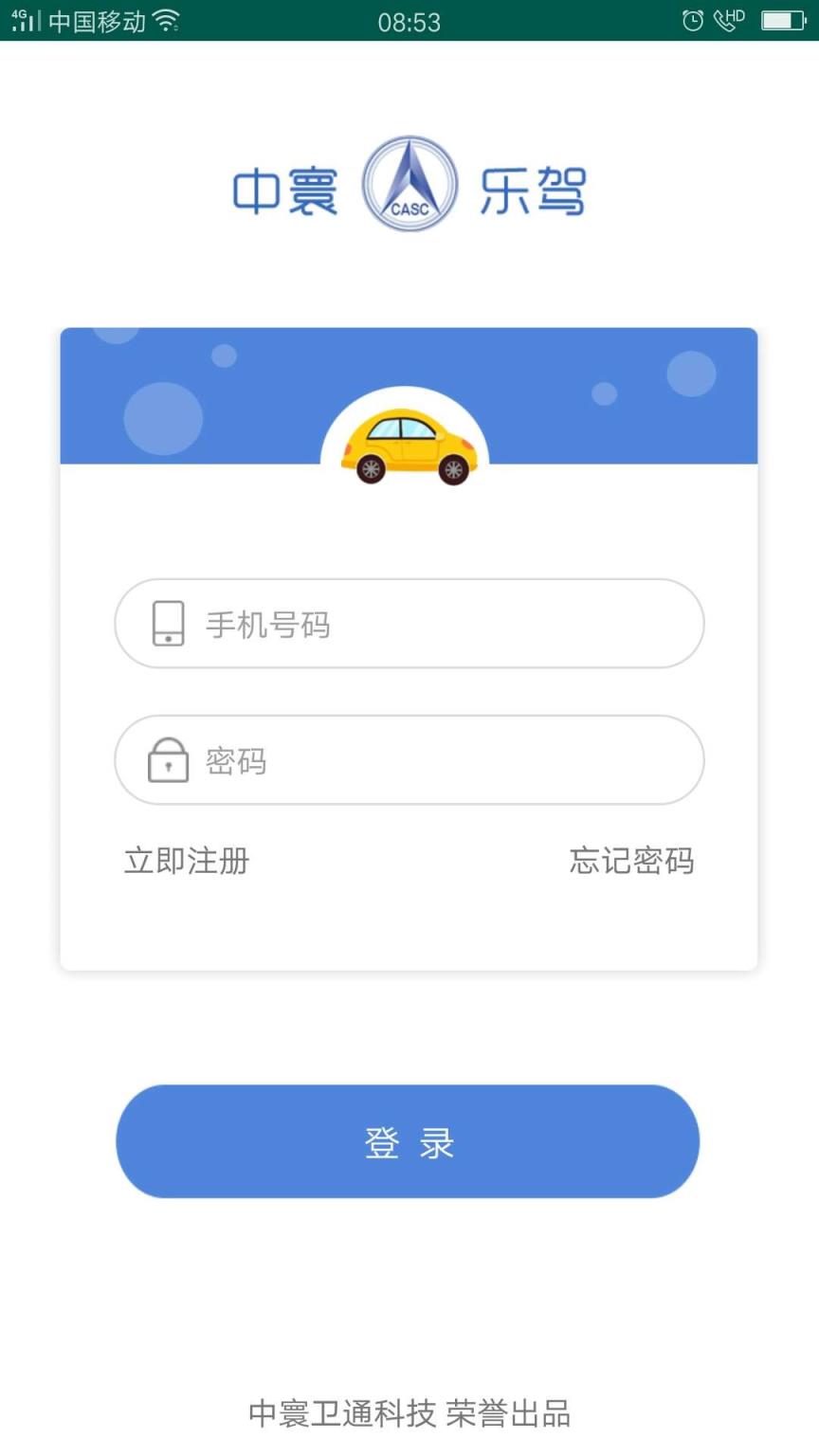Click inside the 密码 password field
Viewport: 819px width, 1456px height.
click(408, 760)
